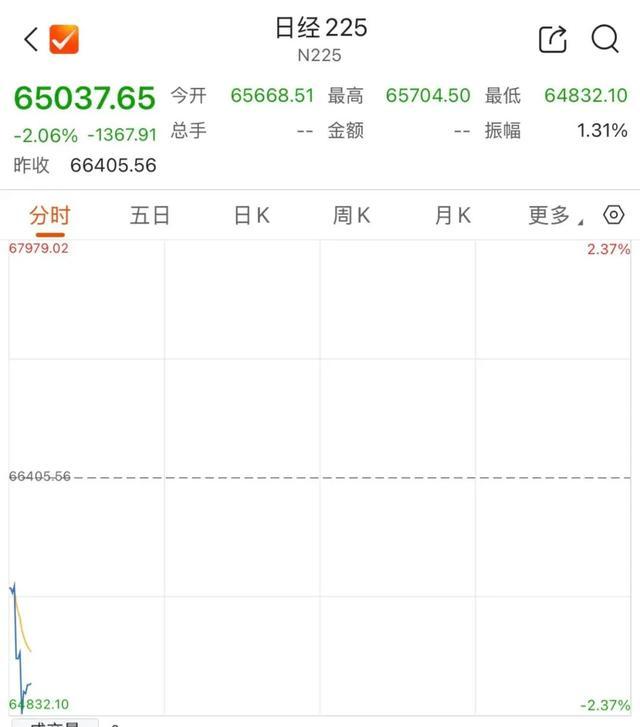Viewport: 640px width, 727px height.
Task: Share the Nikkei 225 quote
Action: (553, 39)
